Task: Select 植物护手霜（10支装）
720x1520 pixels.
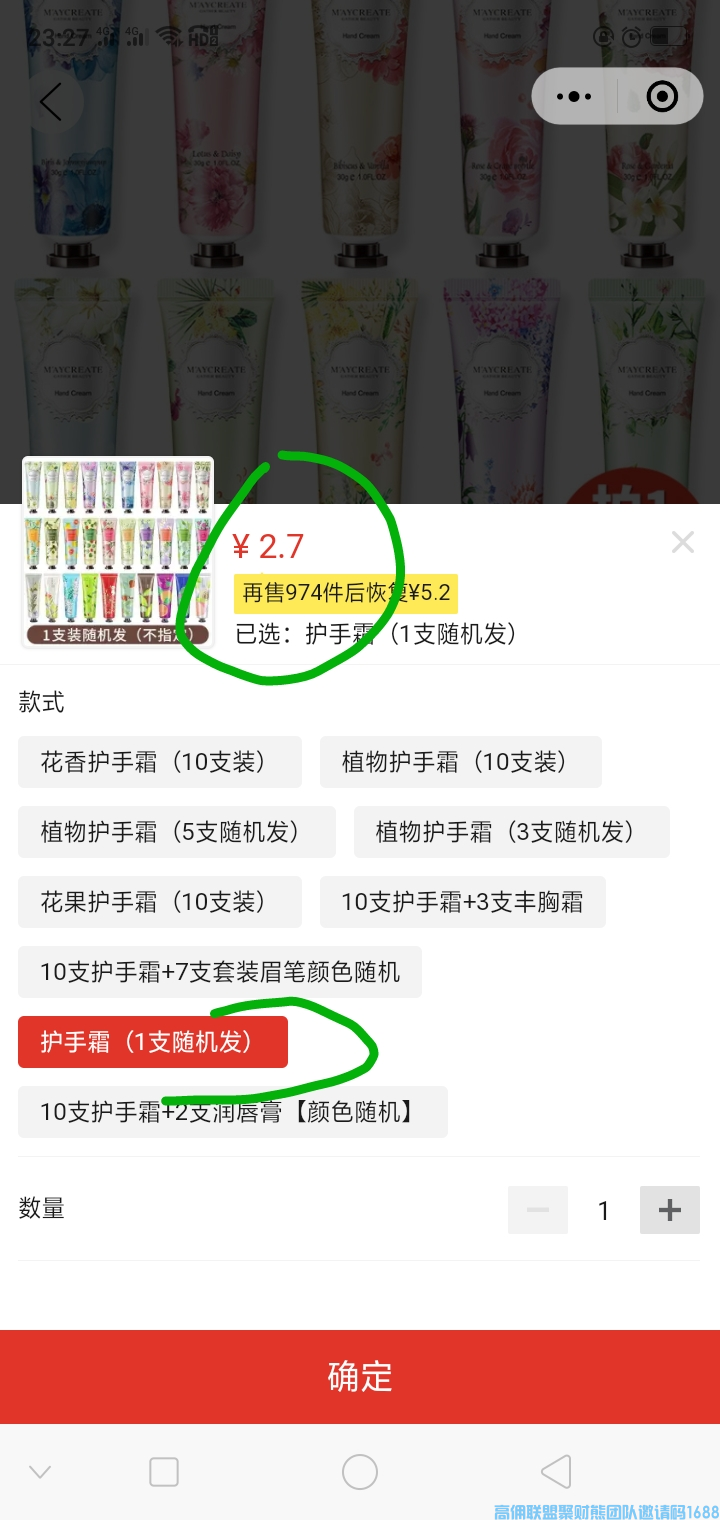Action: click(x=460, y=762)
